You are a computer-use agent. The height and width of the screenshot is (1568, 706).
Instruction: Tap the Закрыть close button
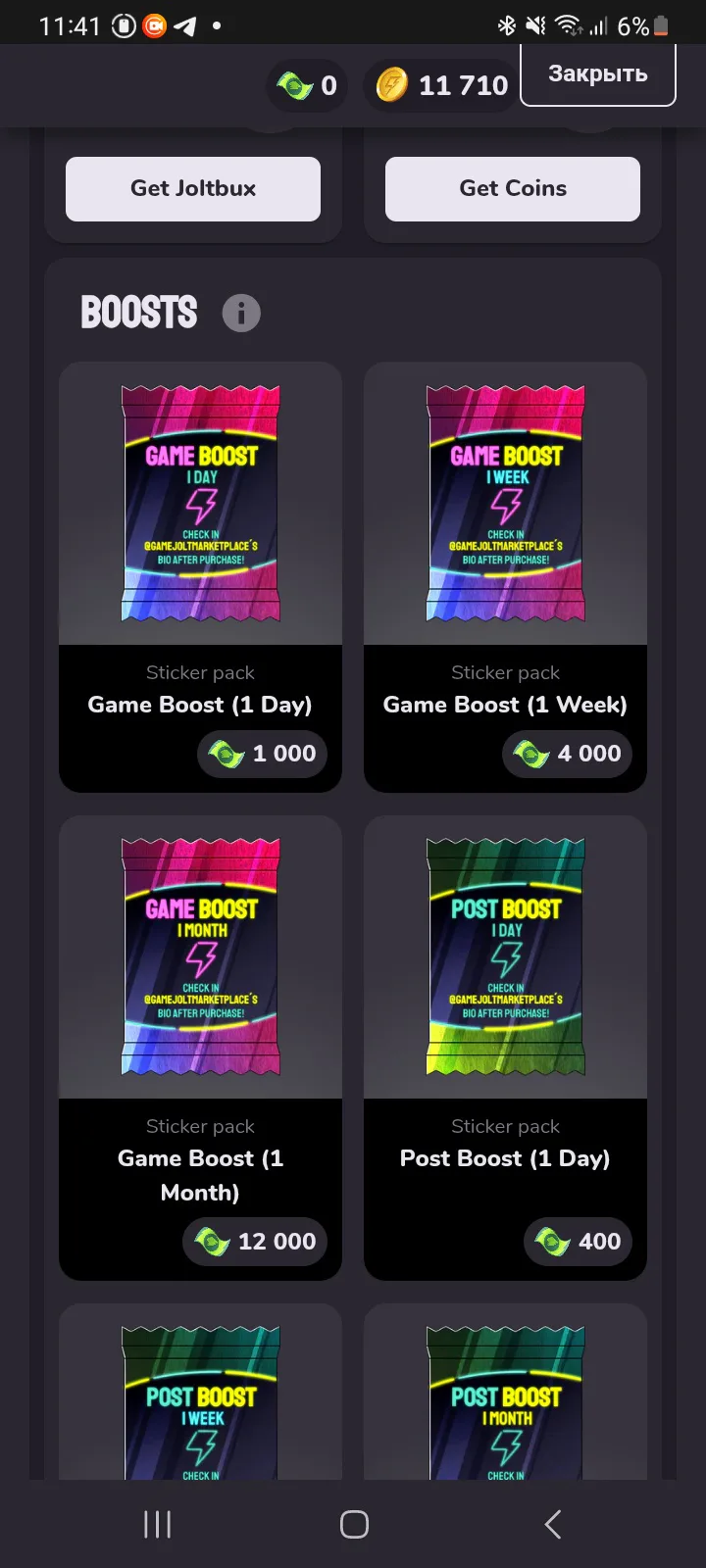(x=597, y=74)
